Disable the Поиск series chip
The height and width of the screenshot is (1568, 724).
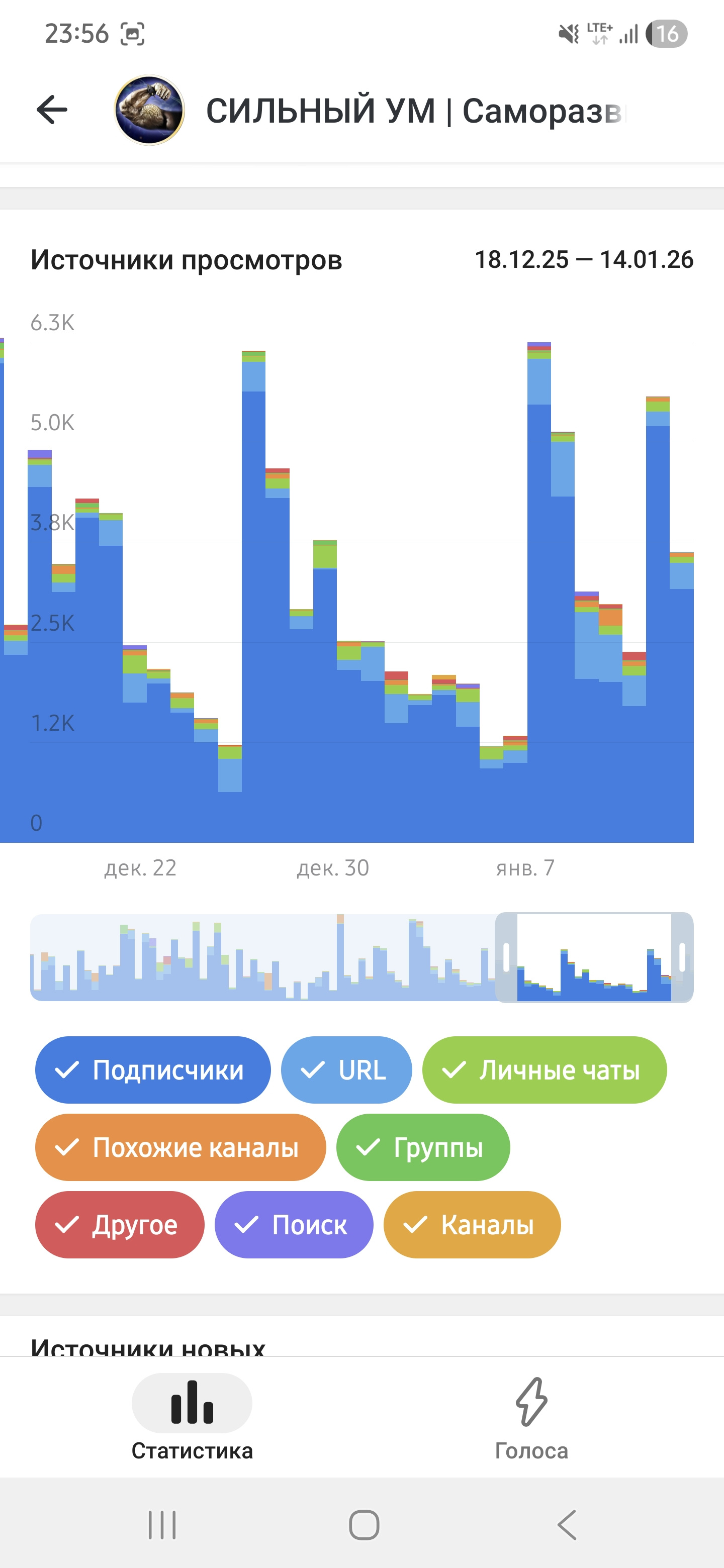coord(294,1225)
